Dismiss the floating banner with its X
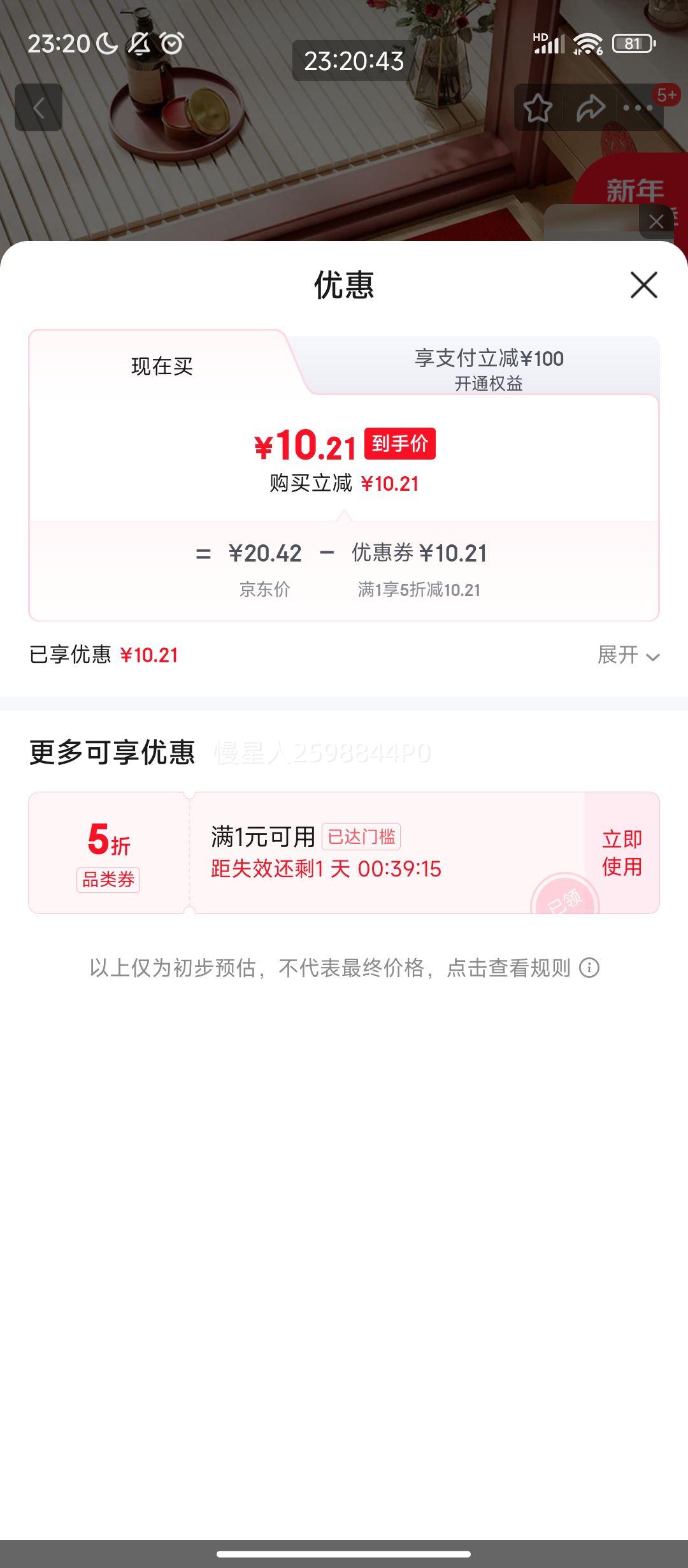Image resolution: width=688 pixels, height=1568 pixels. pyautogui.click(x=657, y=221)
